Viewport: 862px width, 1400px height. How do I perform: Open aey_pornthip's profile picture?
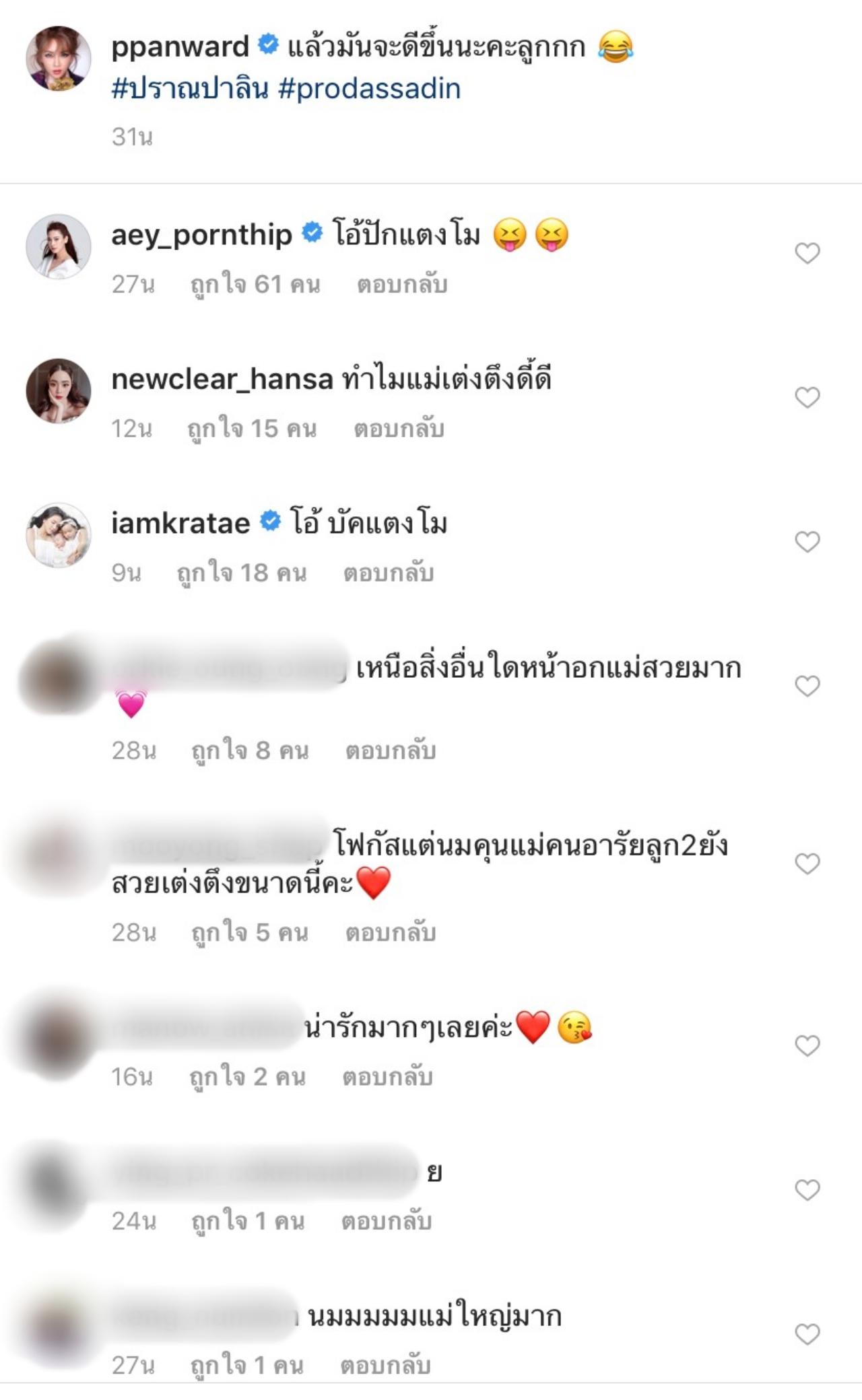59,246
